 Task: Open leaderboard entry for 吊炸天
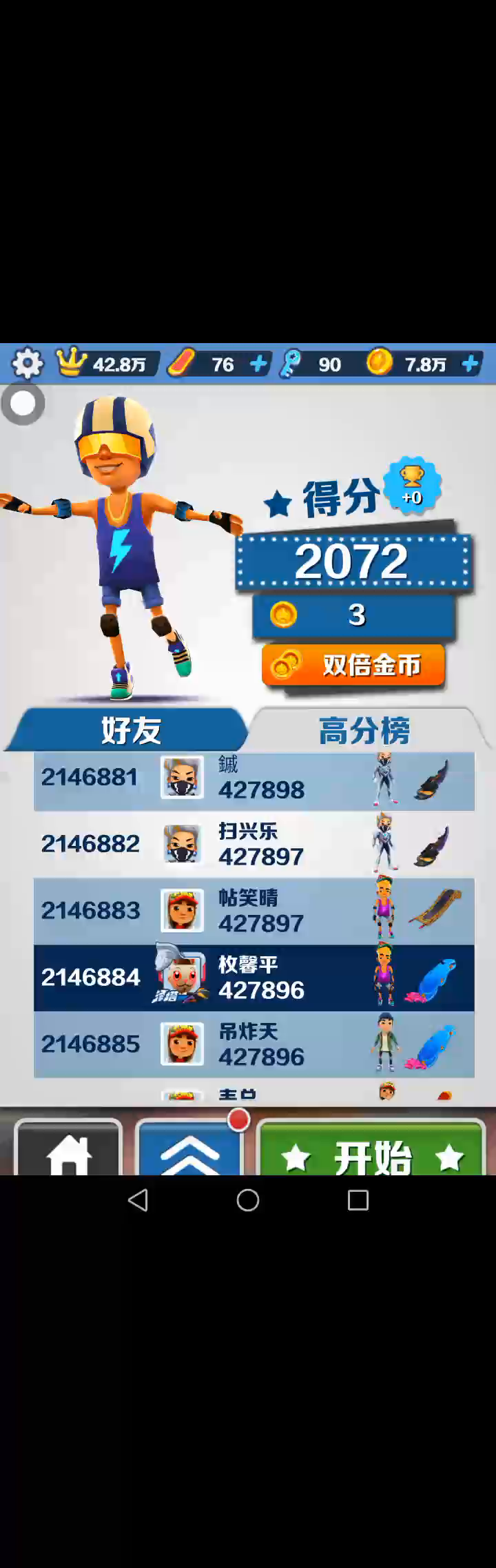coord(254,1044)
